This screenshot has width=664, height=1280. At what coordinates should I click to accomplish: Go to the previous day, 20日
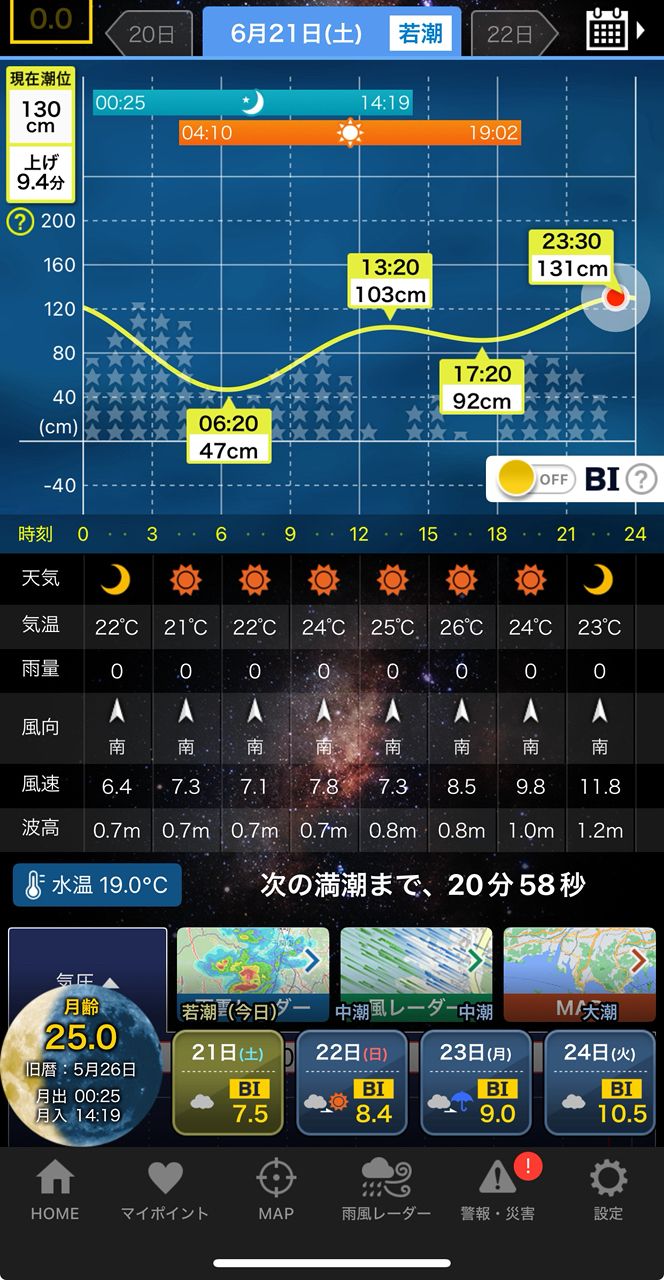(x=148, y=34)
